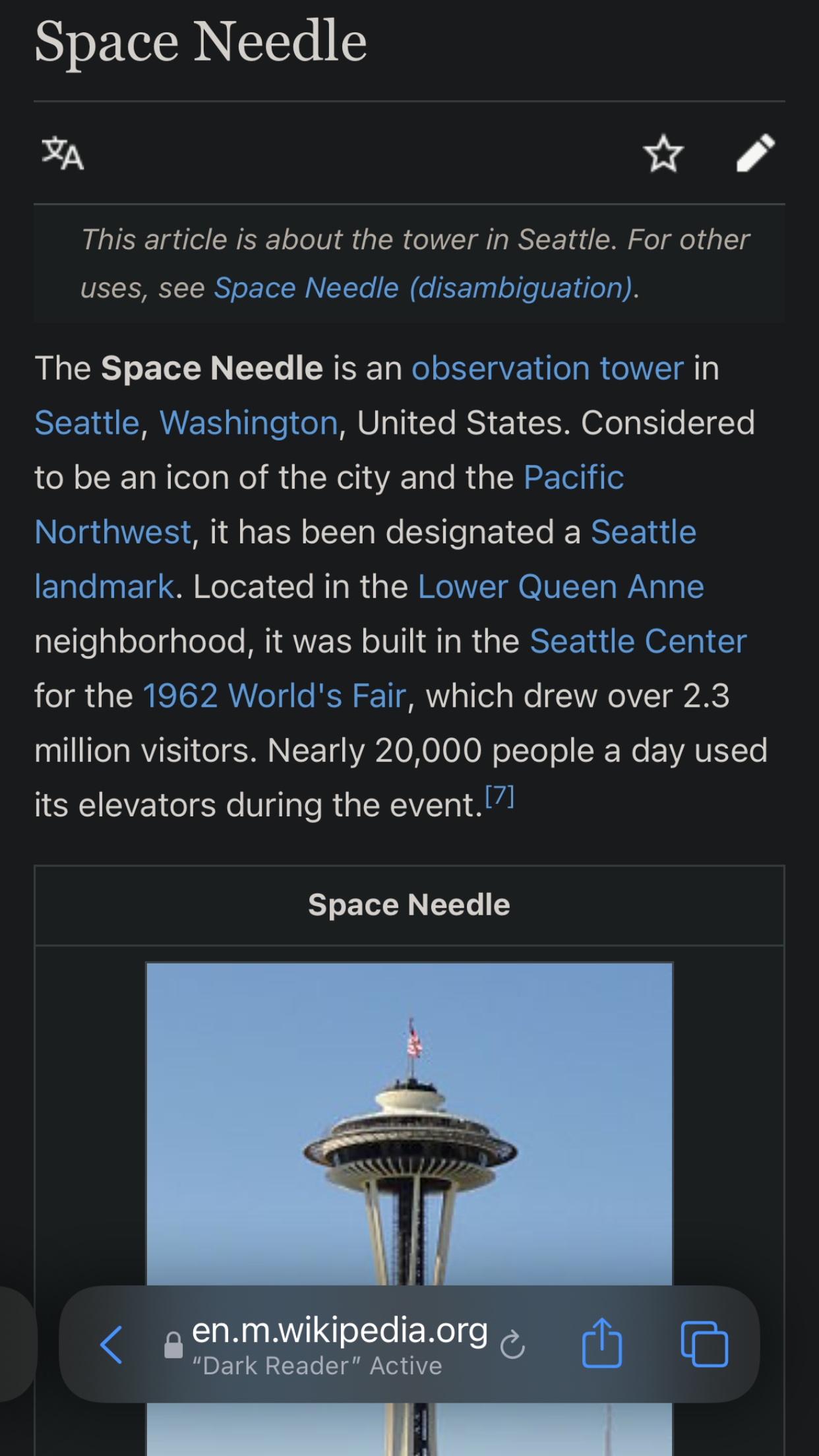This screenshot has height=1456, width=819.
Task: Open Space Needle (disambiguation) link
Action: coord(423,288)
